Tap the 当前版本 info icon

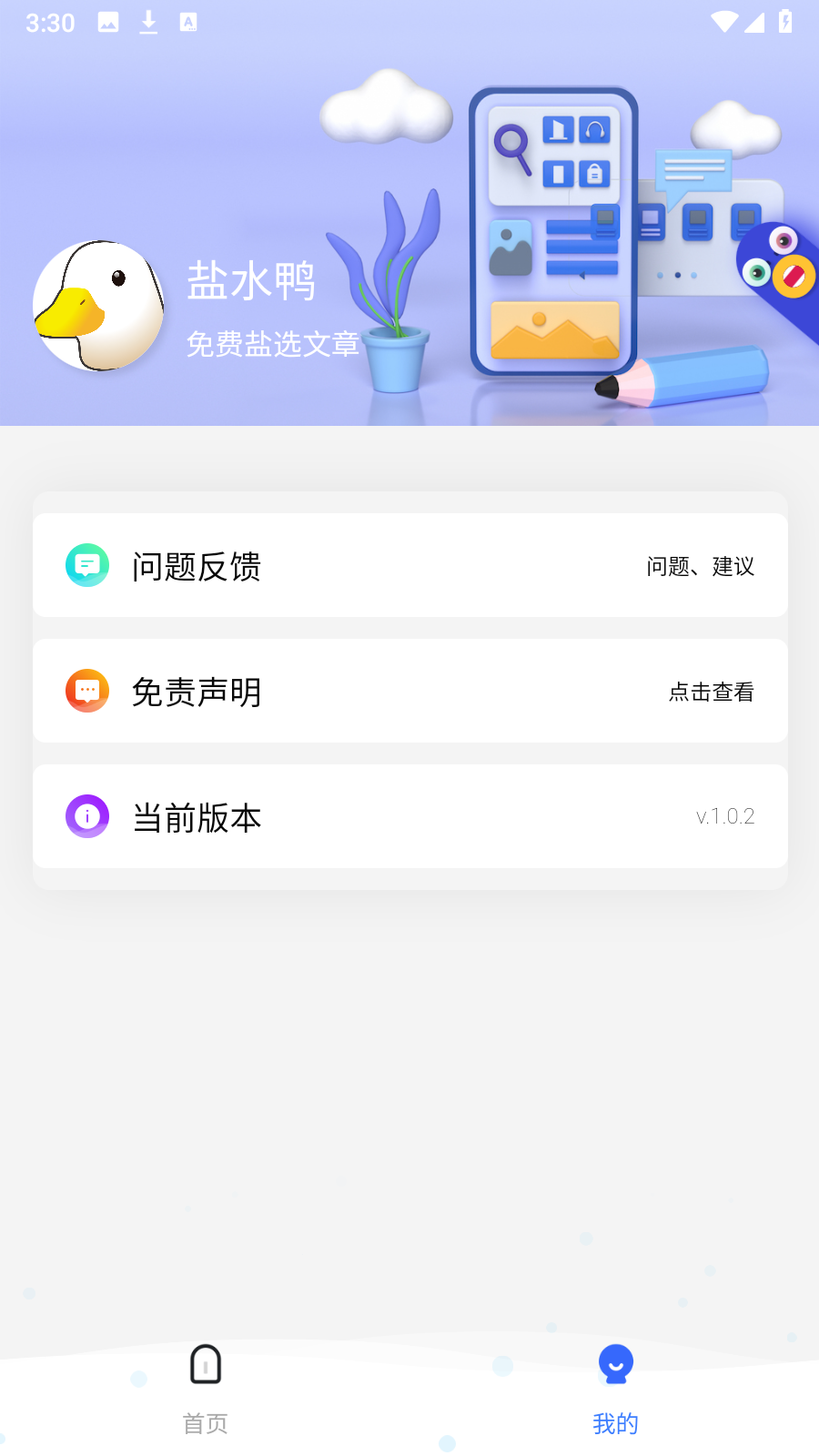86,816
